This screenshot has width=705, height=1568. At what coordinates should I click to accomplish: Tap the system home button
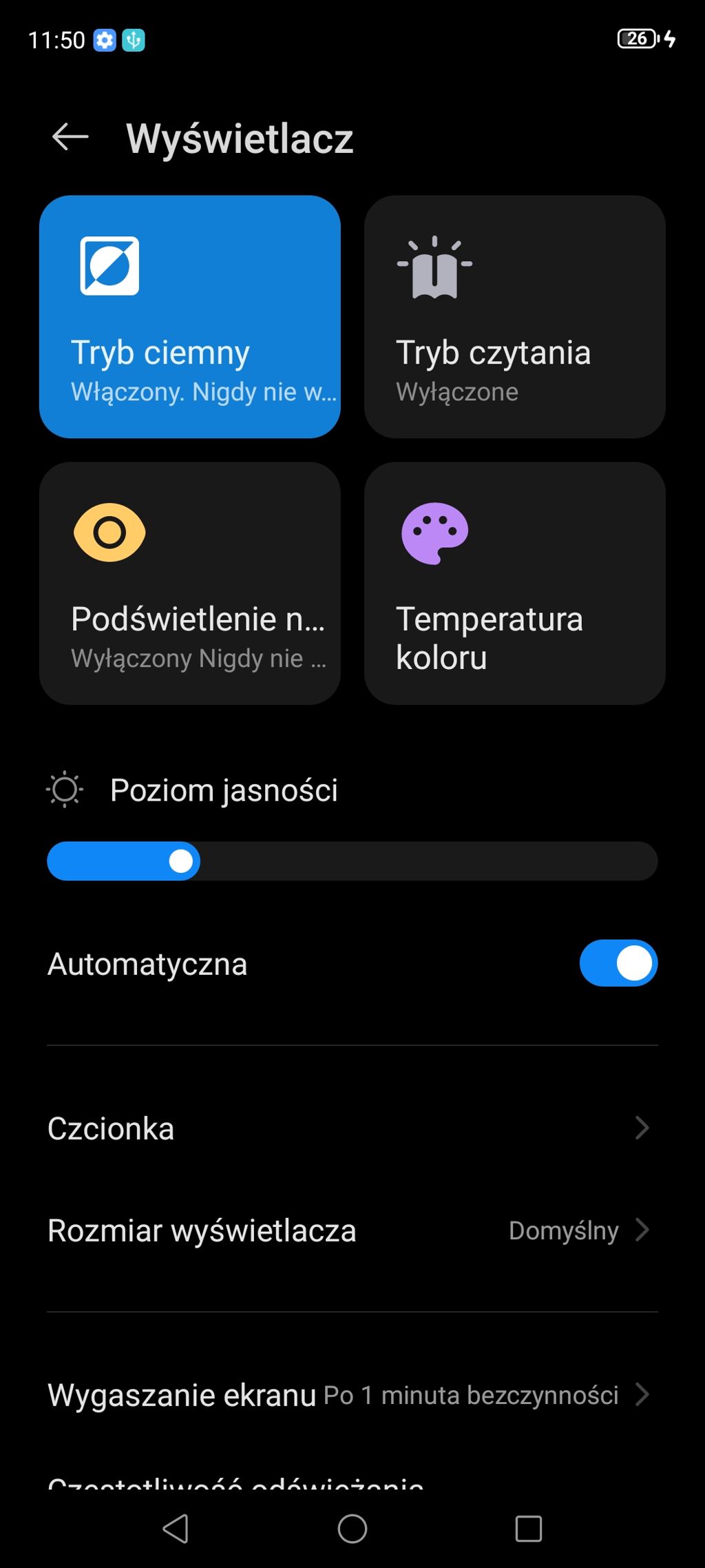tap(352, 1529)
